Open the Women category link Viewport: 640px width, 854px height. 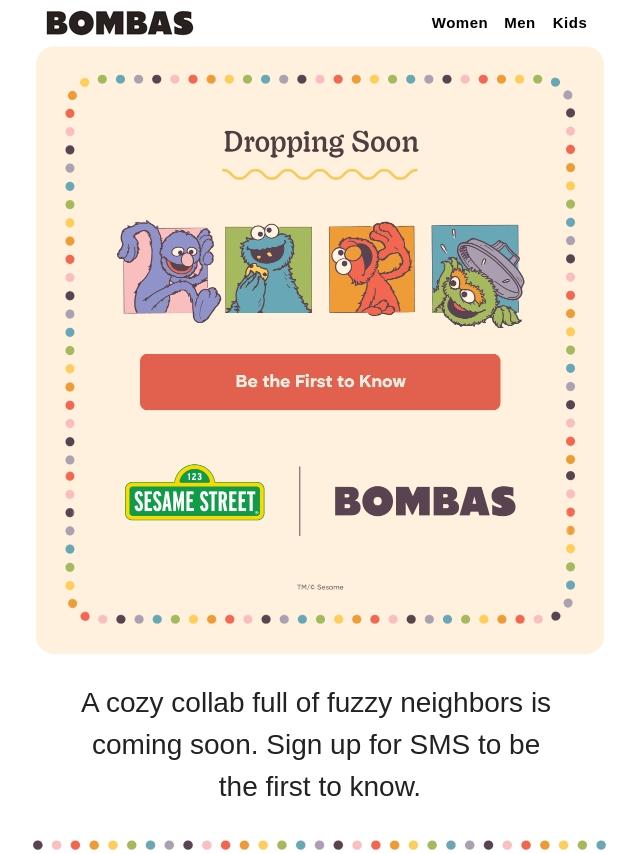(x=459, y=23)
